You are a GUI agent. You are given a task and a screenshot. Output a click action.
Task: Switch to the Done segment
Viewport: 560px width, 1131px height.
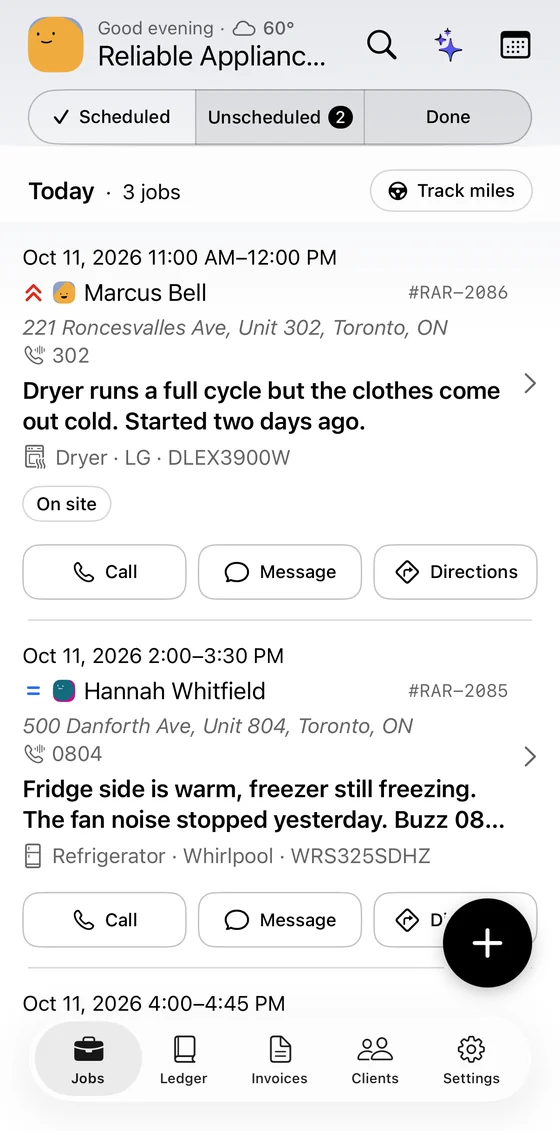click(447, 117)
